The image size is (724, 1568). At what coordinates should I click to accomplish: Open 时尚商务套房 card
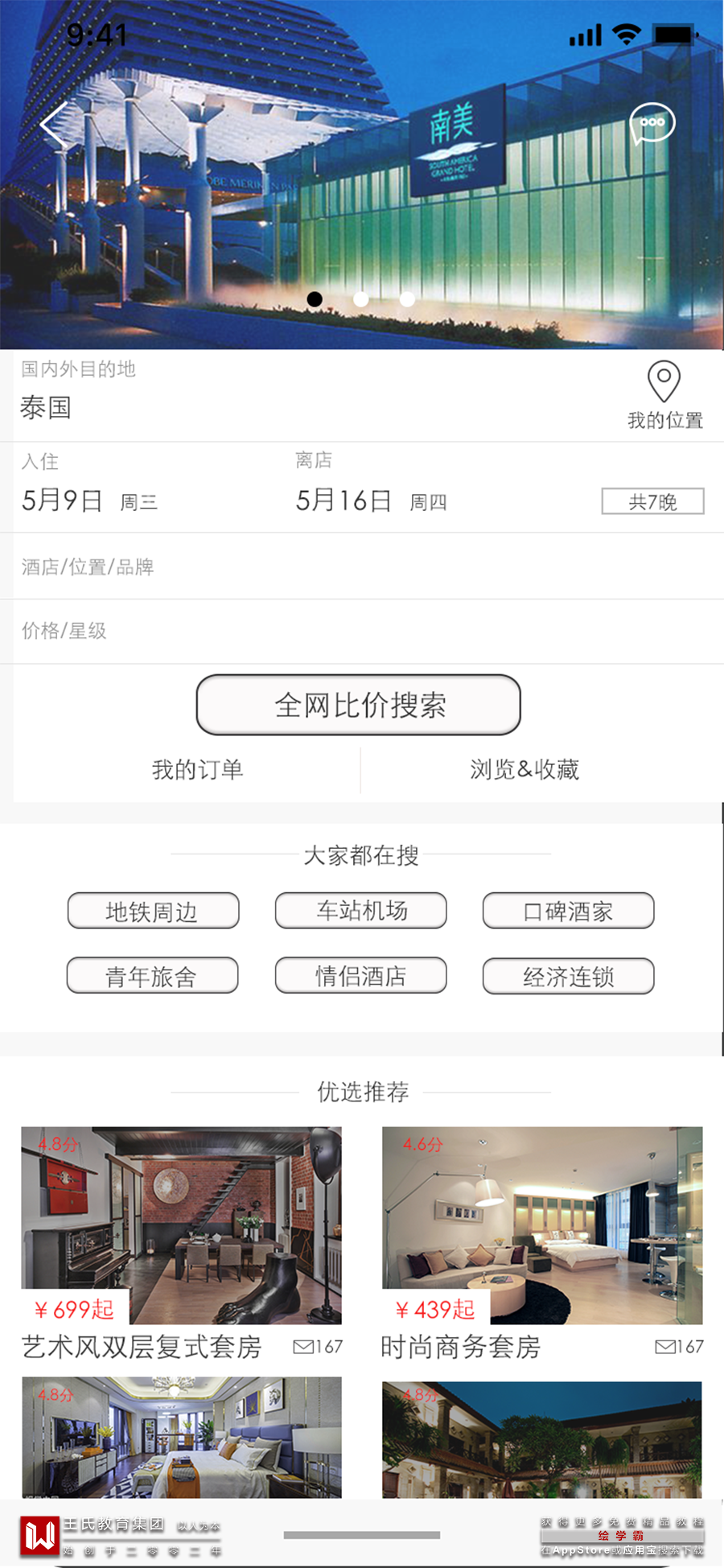coord(541,1225)
